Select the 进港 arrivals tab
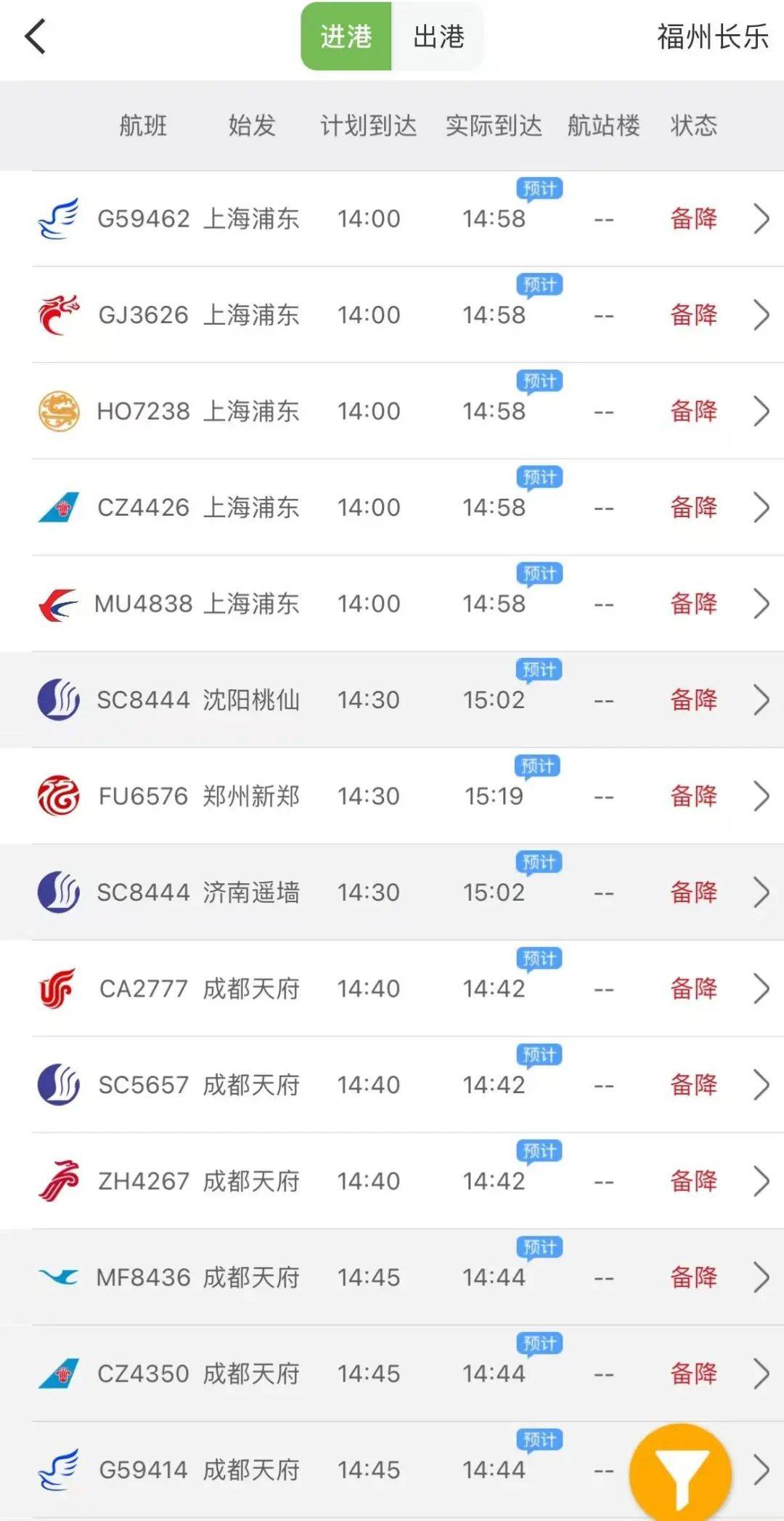The height and width of the screenshot is (1521, 784). [x=344, y=36]
